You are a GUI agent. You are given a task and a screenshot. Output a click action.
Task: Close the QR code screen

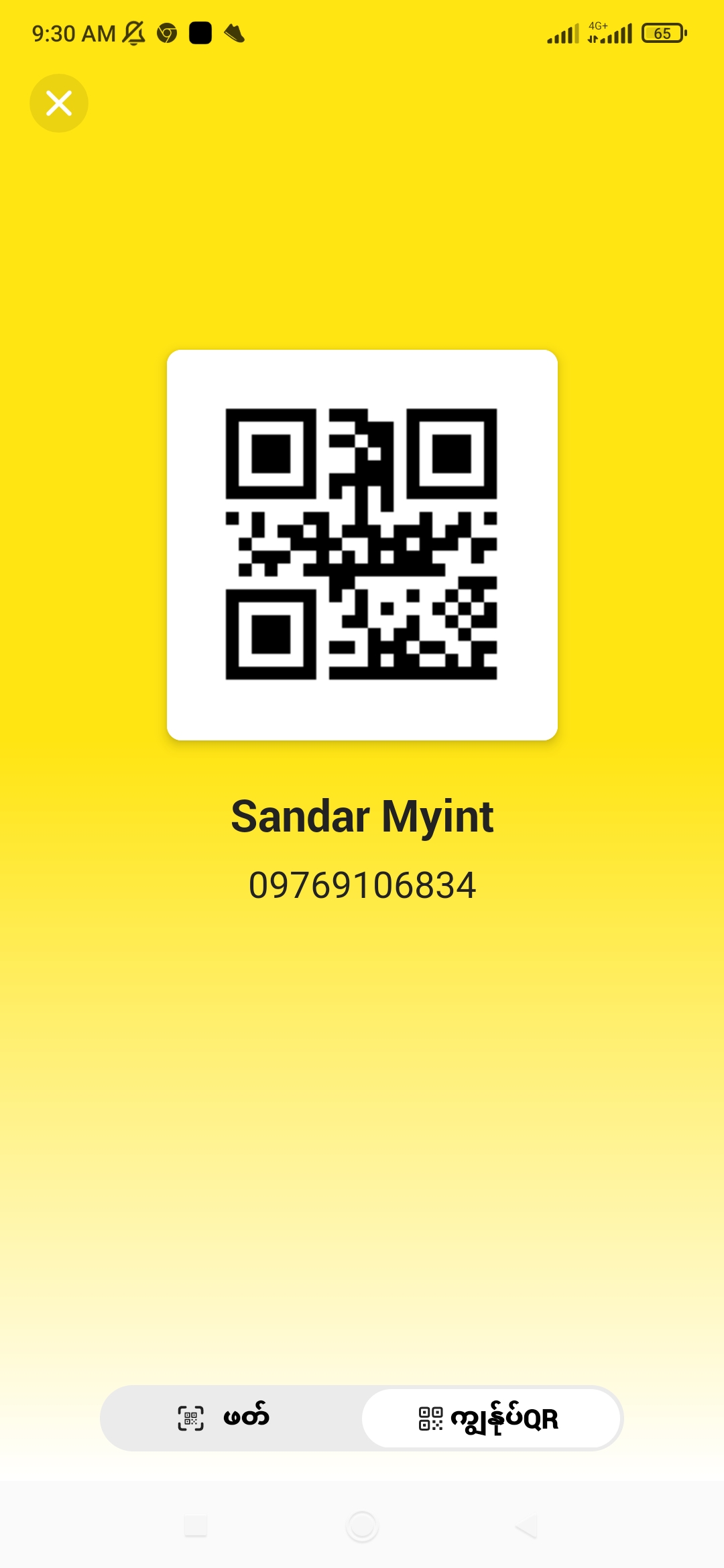(59, 103)
